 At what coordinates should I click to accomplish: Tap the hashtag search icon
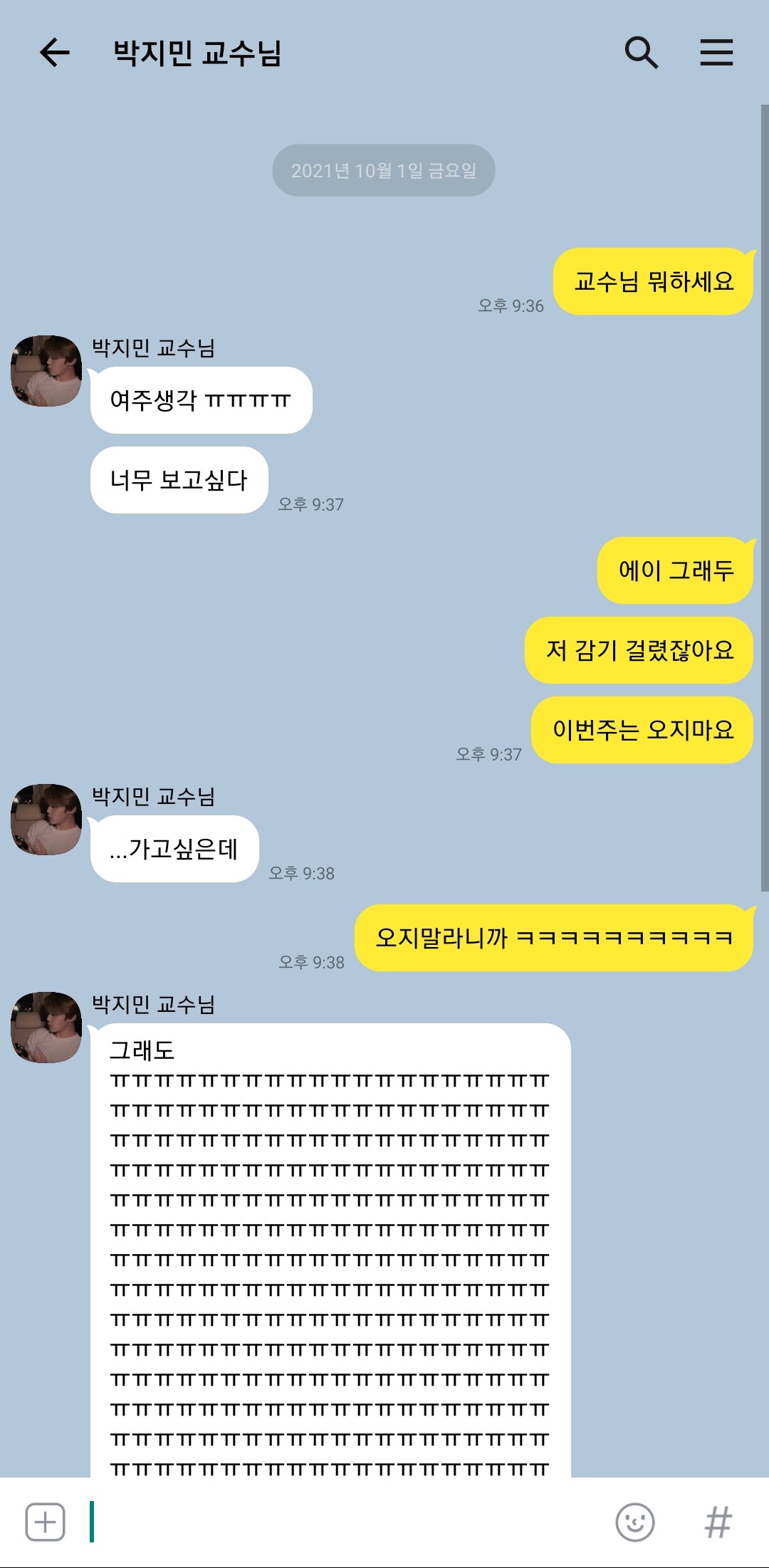point(718,1522)
